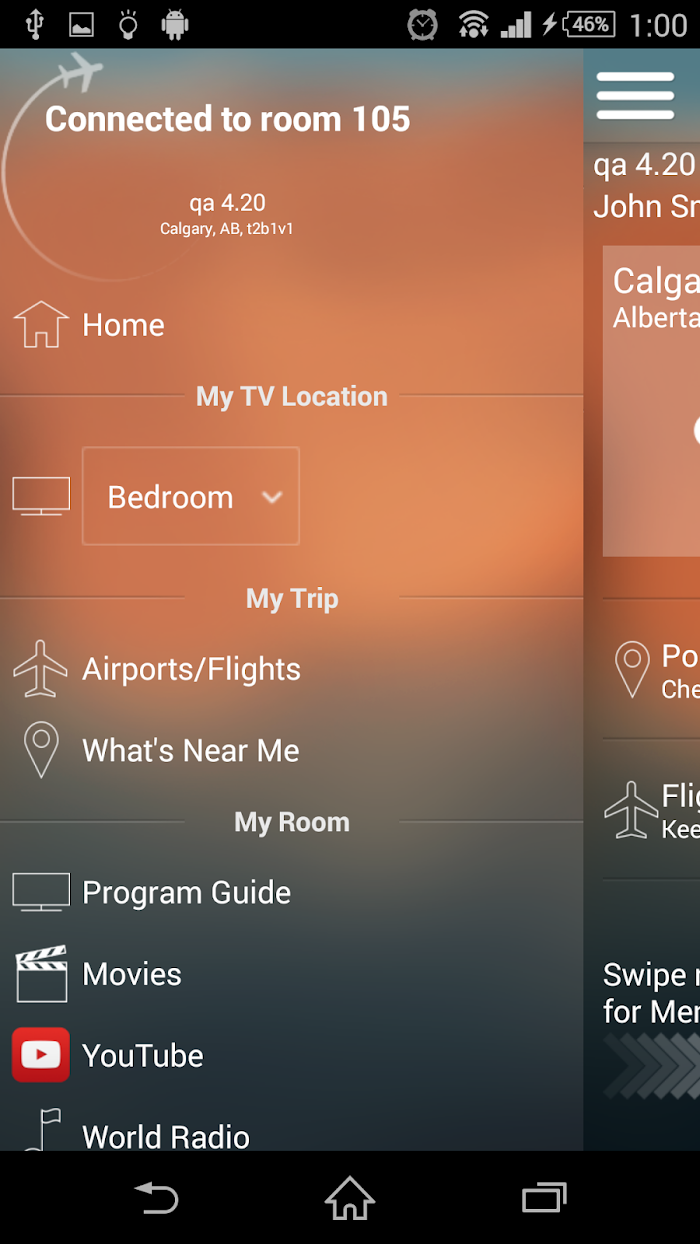The height and width of the screenshot is (1244, 700).
Task: Launch YouTube from the menu
Action: pyautogui.click(x=291, y=1055)
